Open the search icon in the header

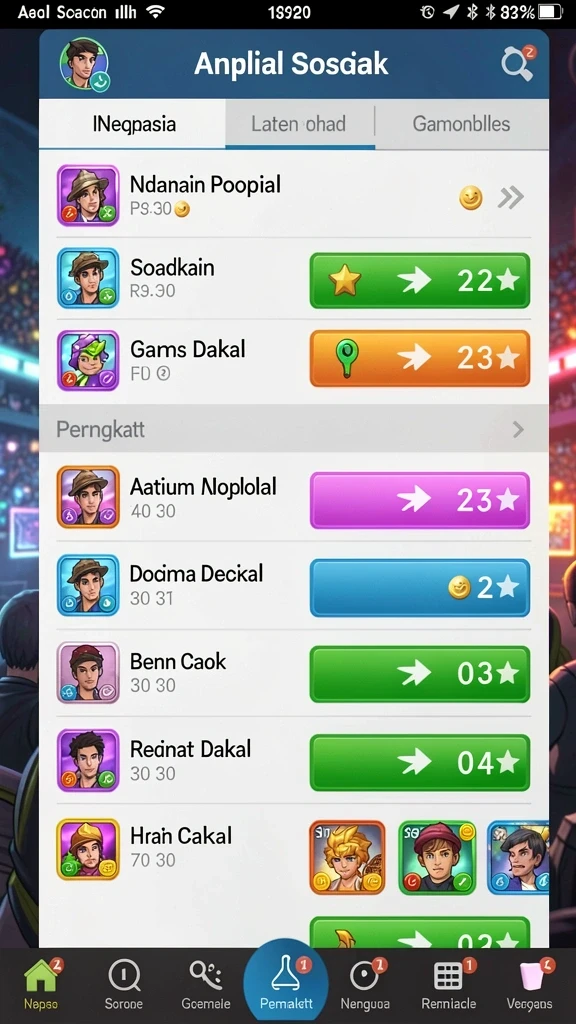click(x=517, y=64)
